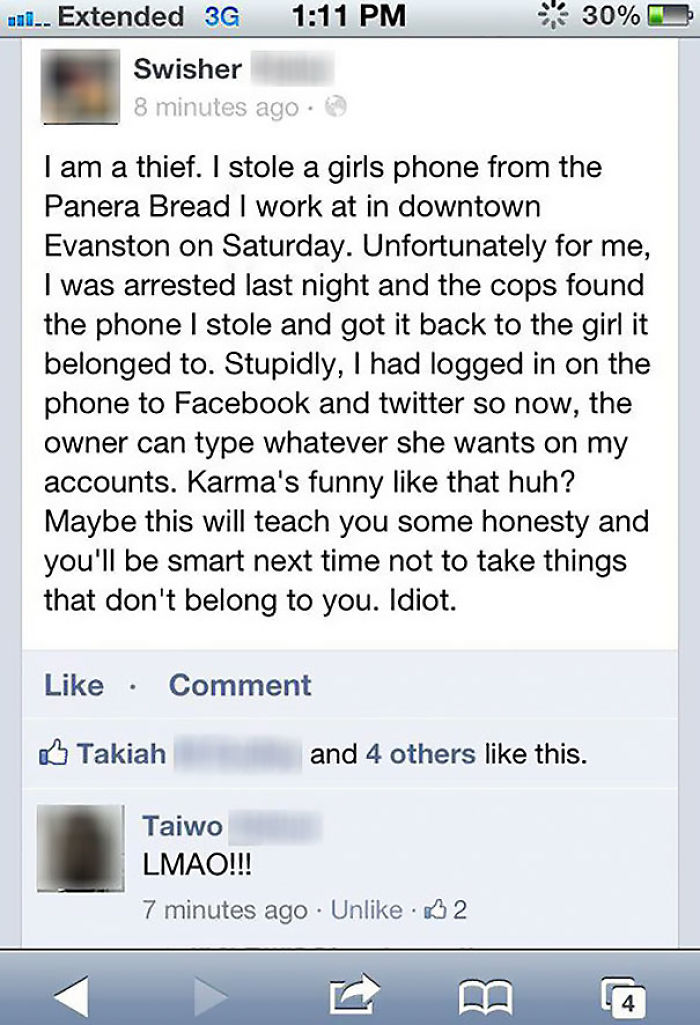700x1025 pixels.
Task: Unlike Taiwo's LMAO comment
Action: click(x=365, y=910)
